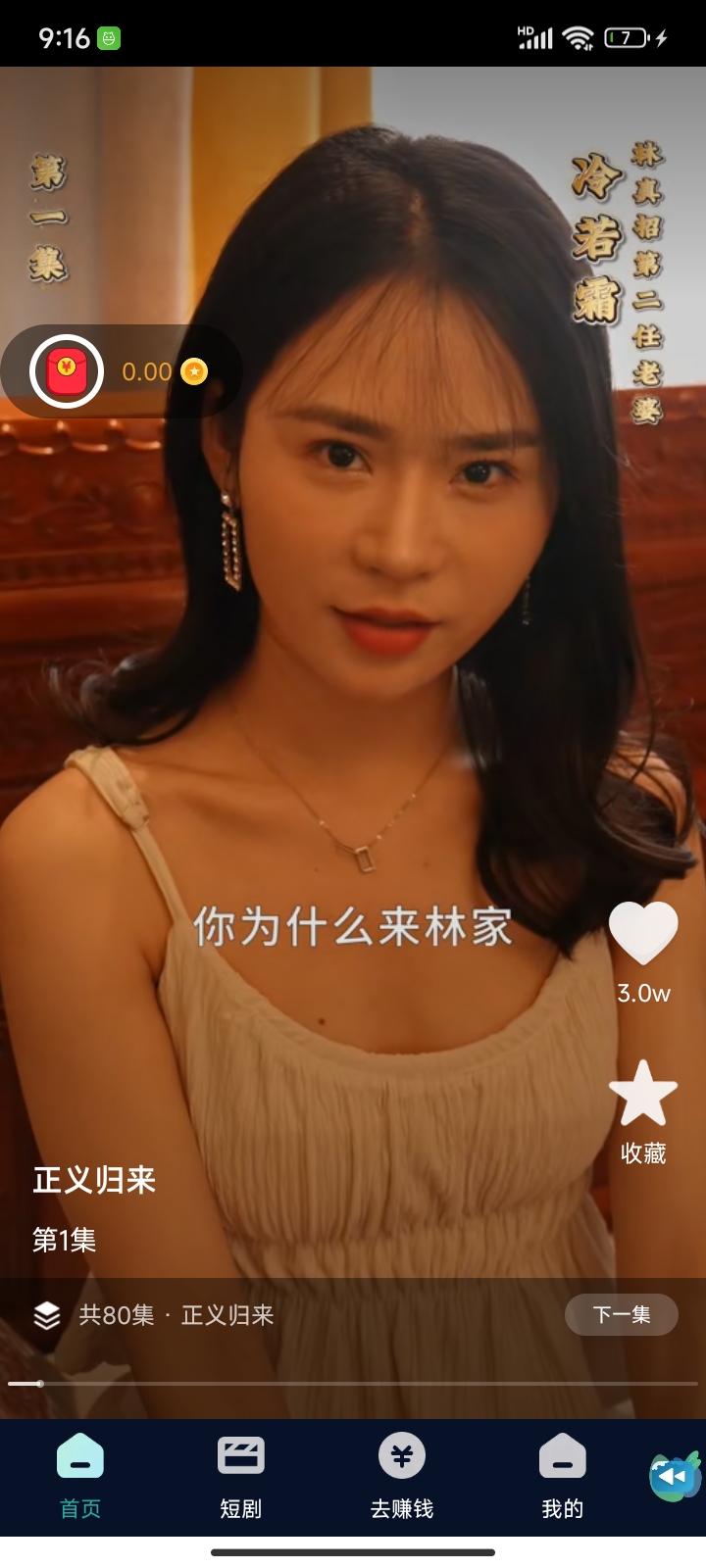706x1568 pixels.
Task: Expand the episode selector for 正义归来
Action: pyautogui.click(x=176, y=1315)
